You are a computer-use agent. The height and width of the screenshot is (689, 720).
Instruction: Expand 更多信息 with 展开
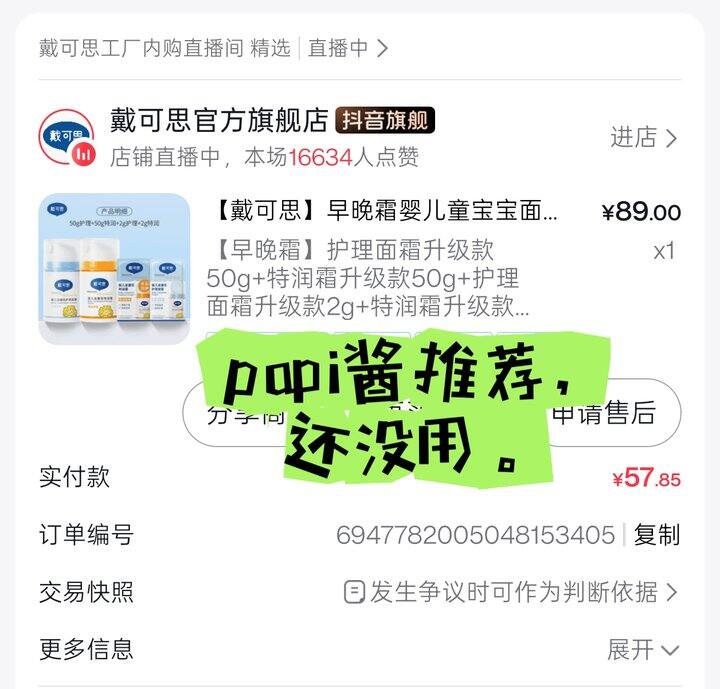pyautogui.click(x=642, y=649)
